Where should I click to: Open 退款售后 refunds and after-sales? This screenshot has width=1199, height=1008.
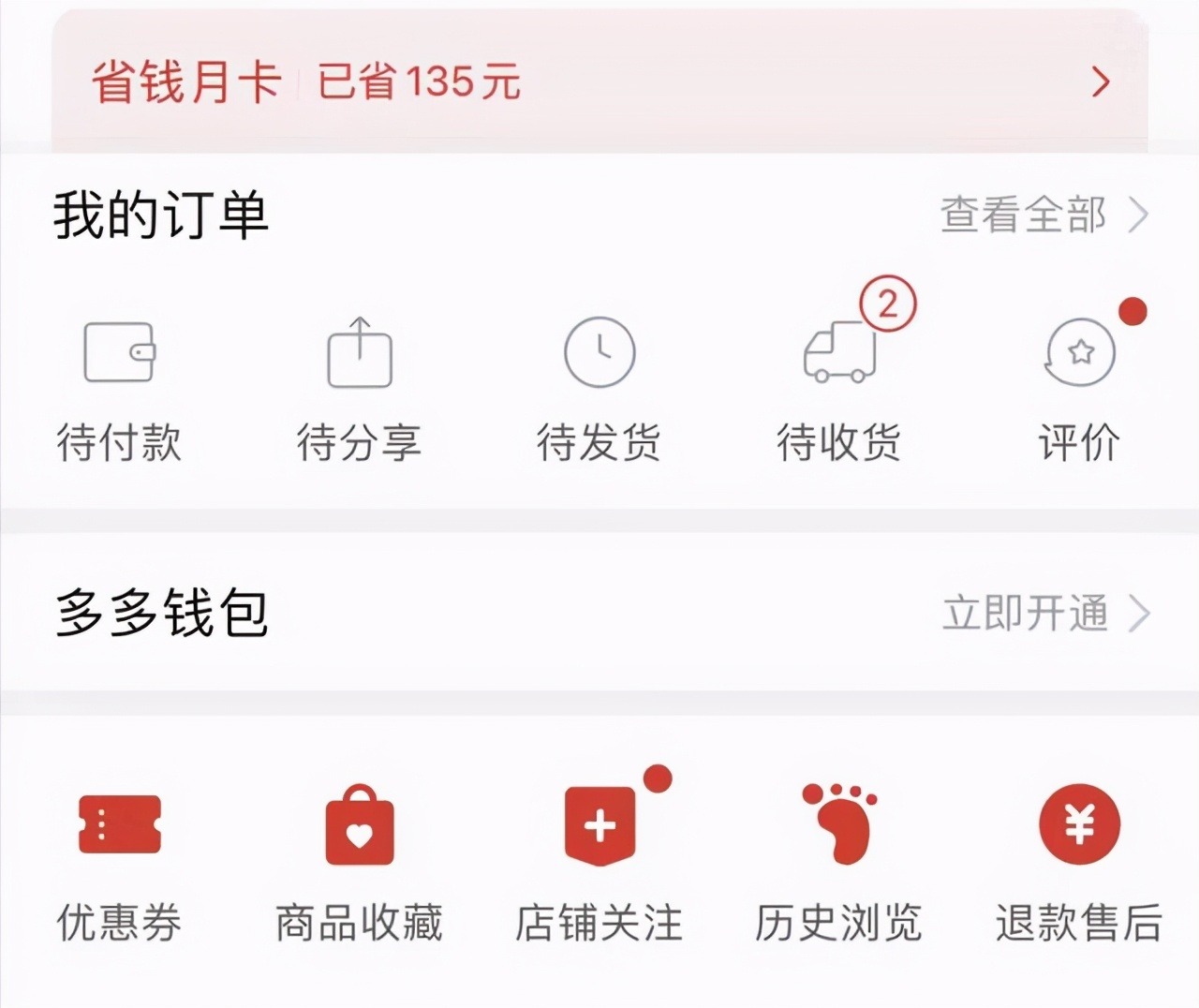pyautogui.click(x=1079, y=864)
